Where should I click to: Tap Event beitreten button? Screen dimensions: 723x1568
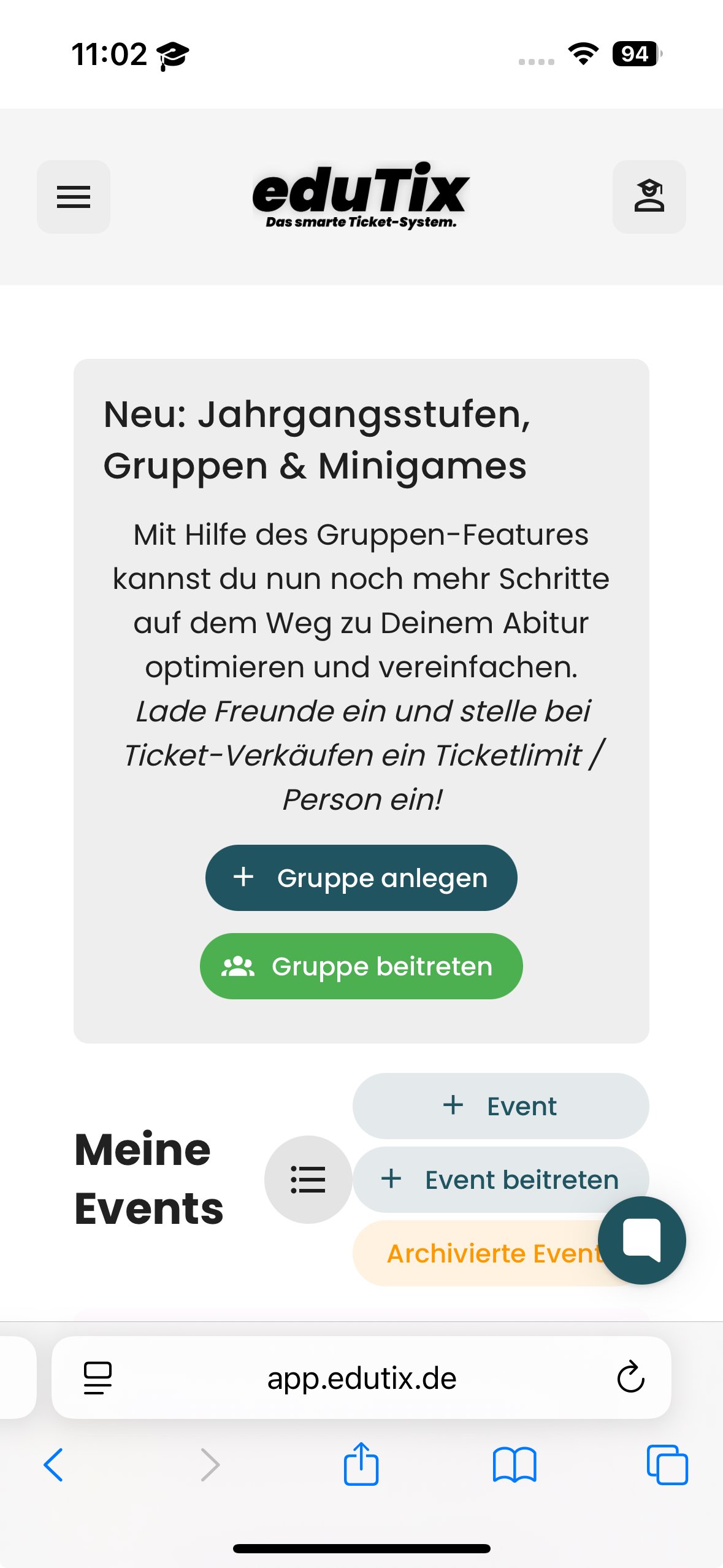[x=500, y=1180]
